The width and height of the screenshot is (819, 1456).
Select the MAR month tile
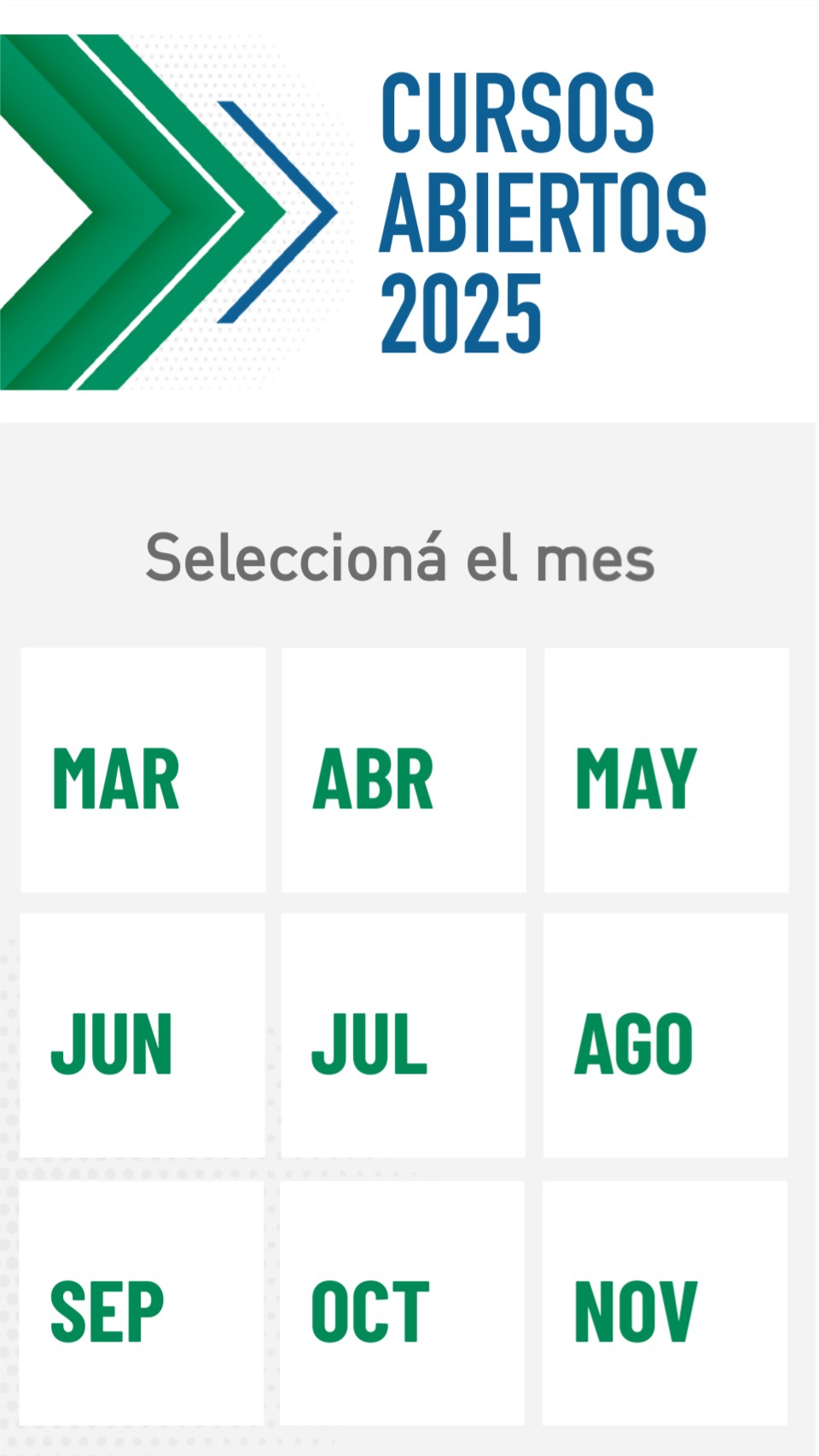143,771
